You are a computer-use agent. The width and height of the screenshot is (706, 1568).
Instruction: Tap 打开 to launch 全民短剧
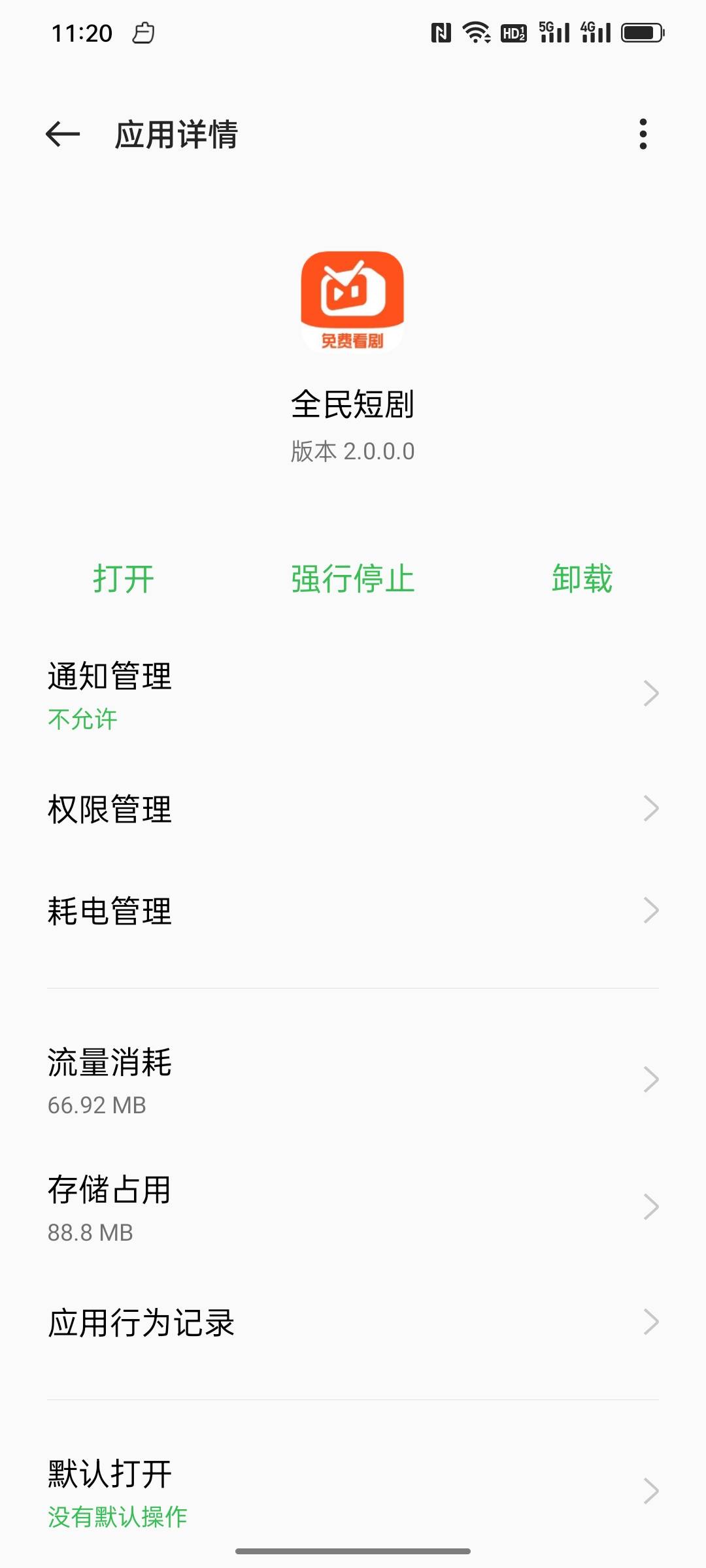[x=124, y=579]
